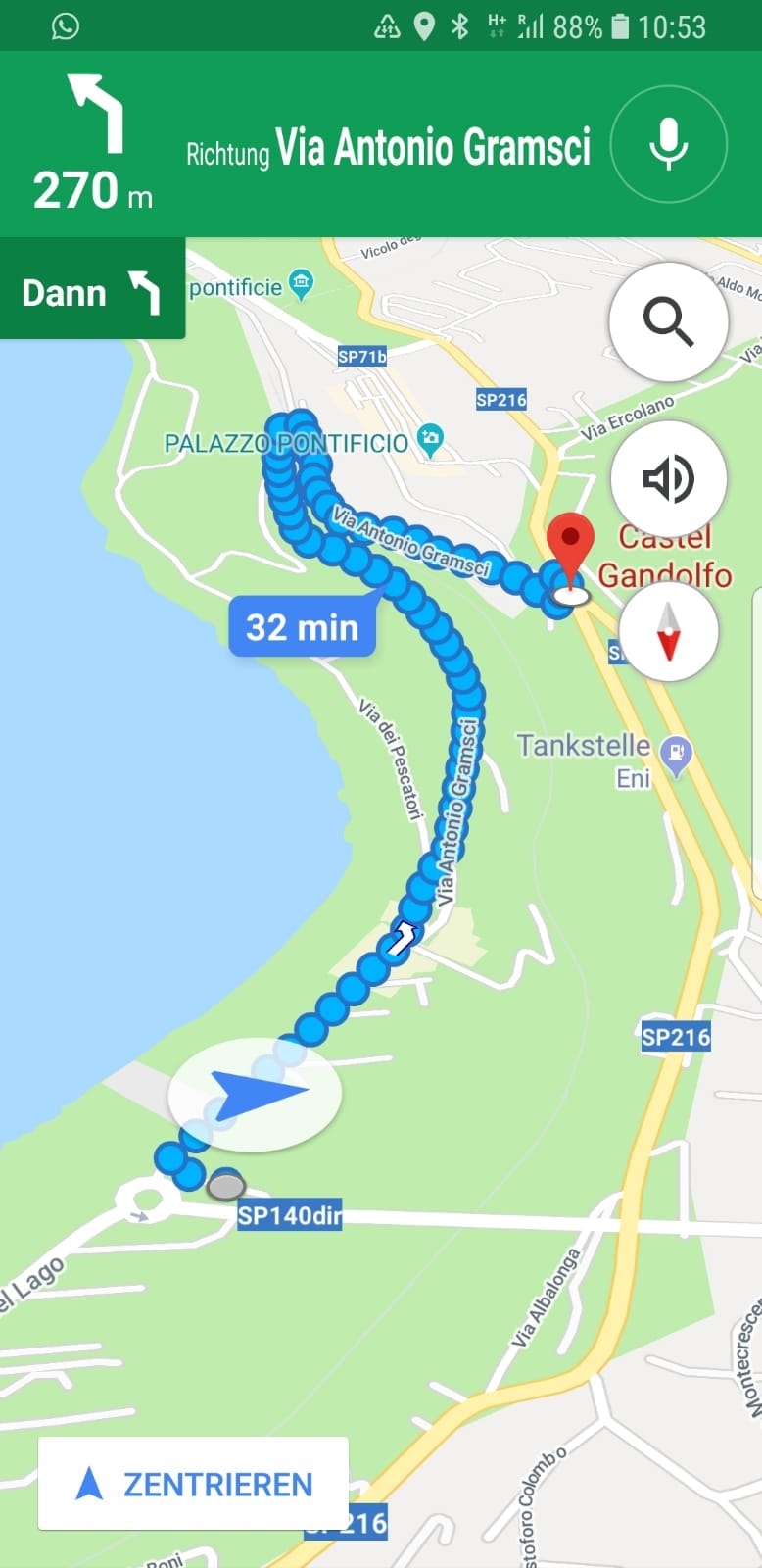Toggle the voice guidance sound
The image size is (762, 1568).
tap(668, 478)
